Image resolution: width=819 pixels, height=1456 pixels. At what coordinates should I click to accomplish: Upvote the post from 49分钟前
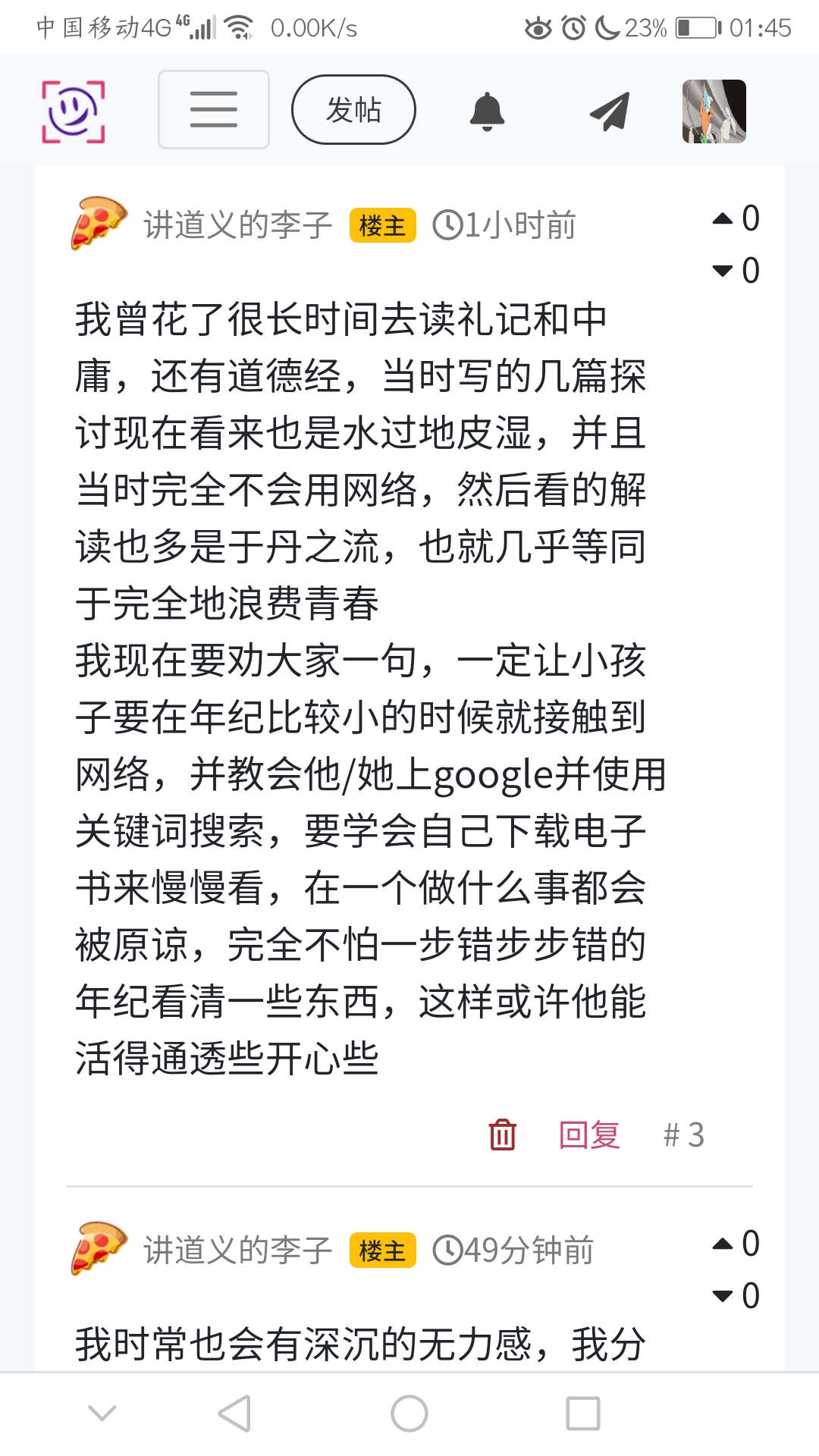[x=723, y=1244]
